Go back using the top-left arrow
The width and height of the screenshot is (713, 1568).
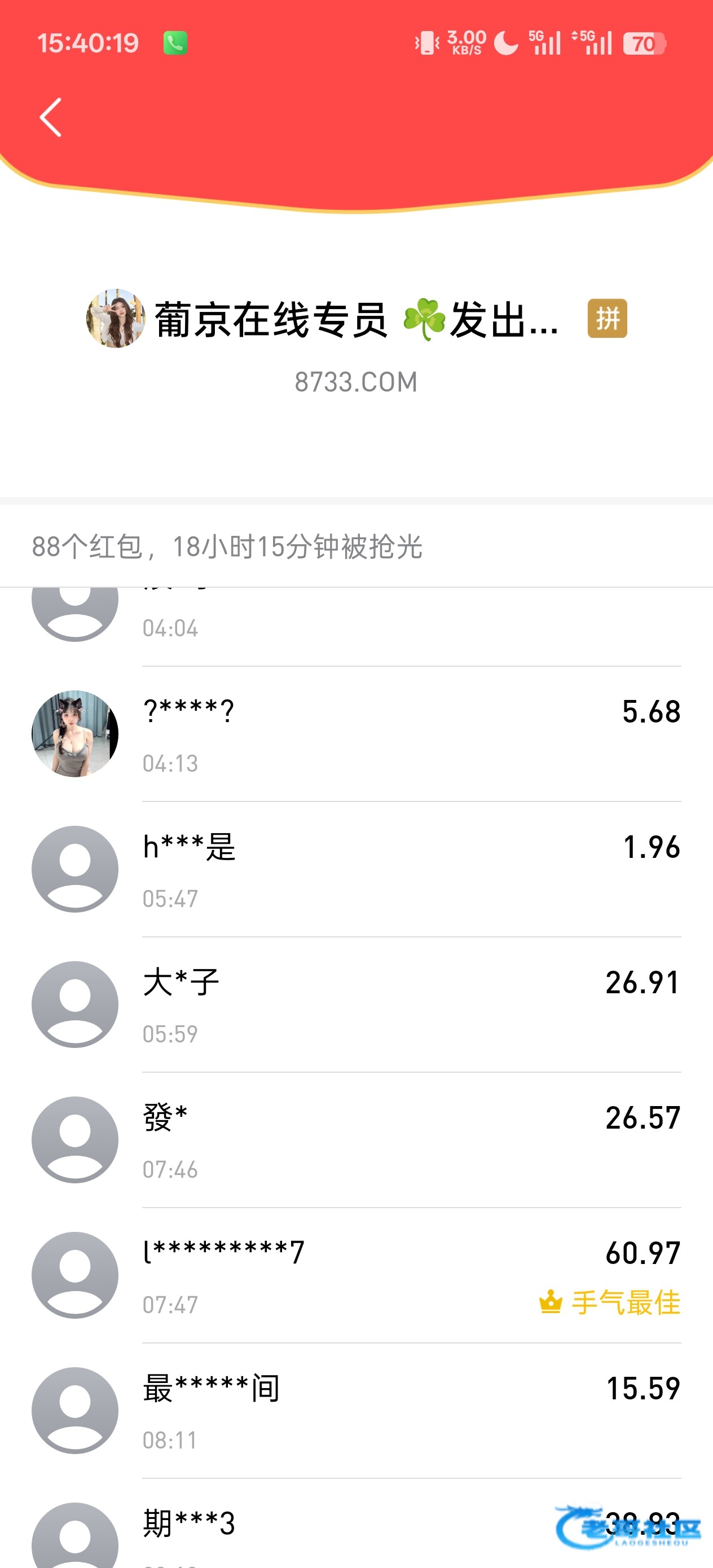tap(51, 117)
